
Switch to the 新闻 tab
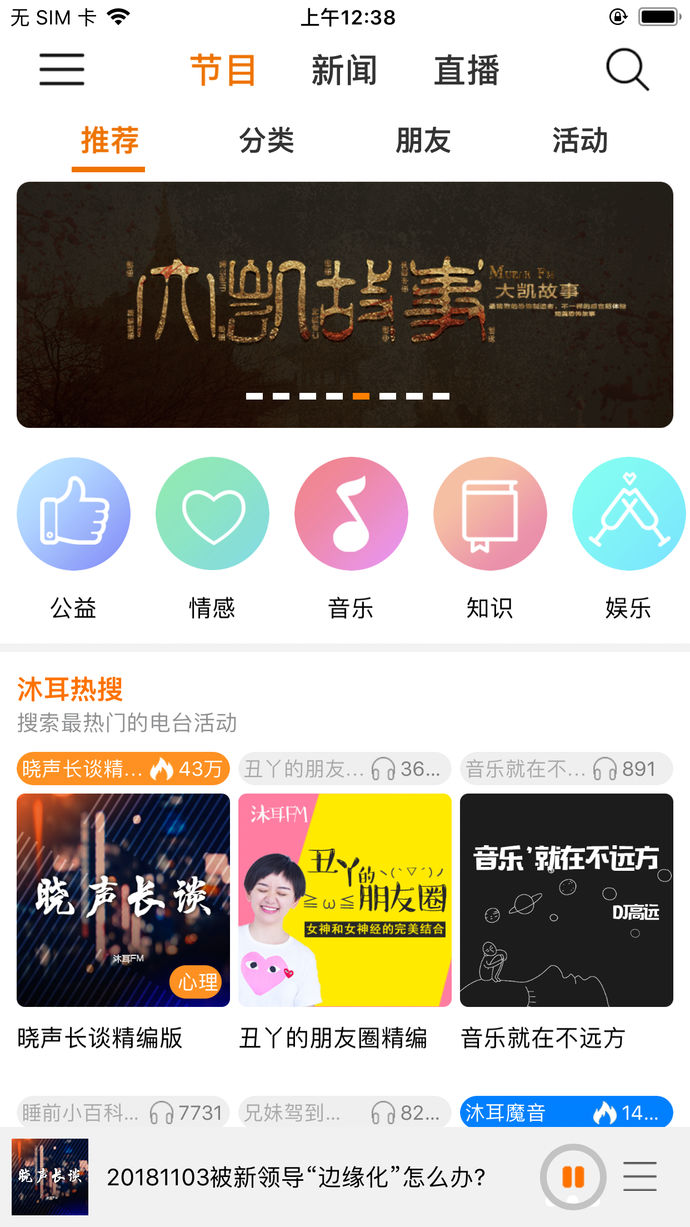pos(344,71)
